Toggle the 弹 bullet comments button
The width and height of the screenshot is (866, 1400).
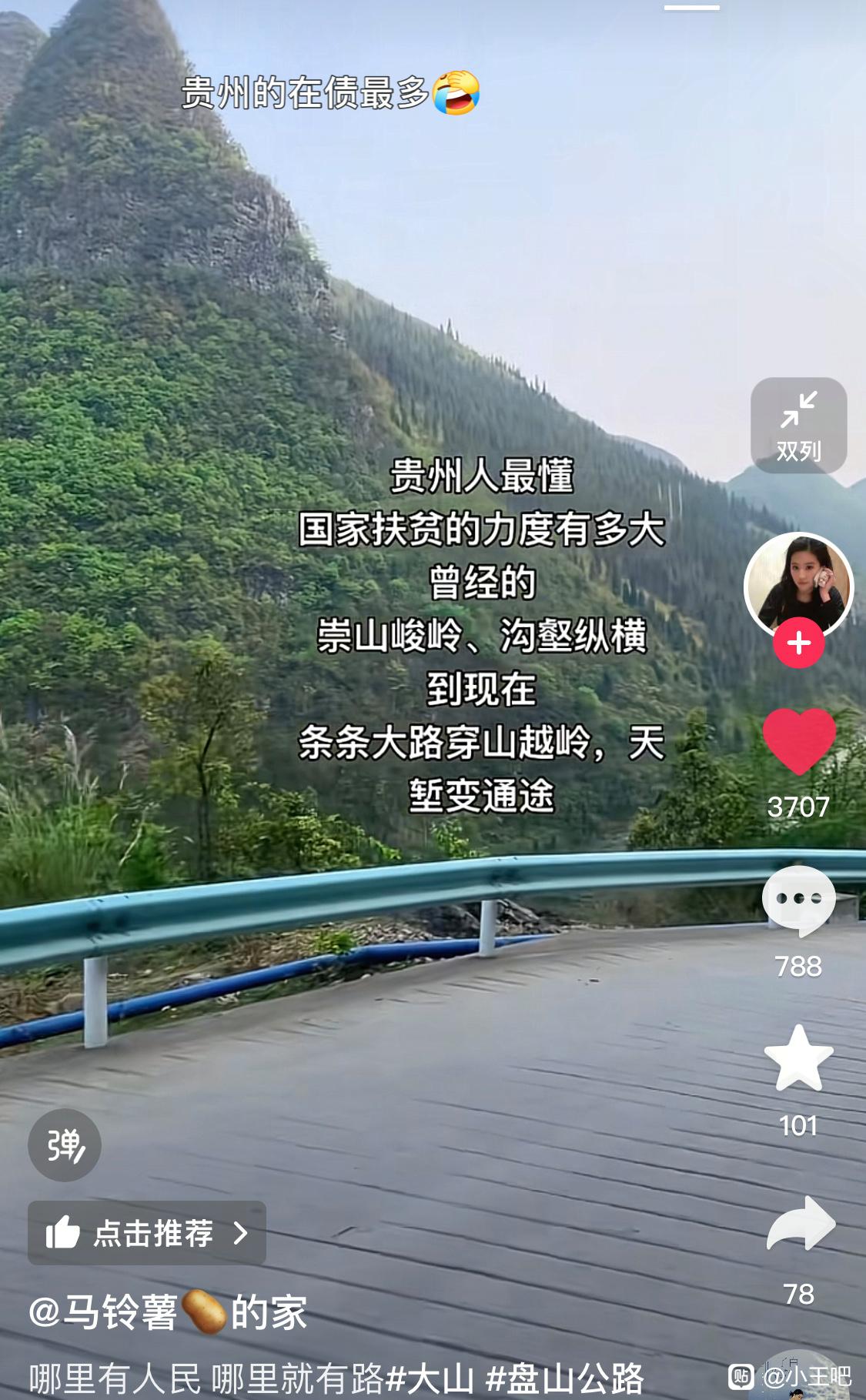click(x=65, y=1145)
